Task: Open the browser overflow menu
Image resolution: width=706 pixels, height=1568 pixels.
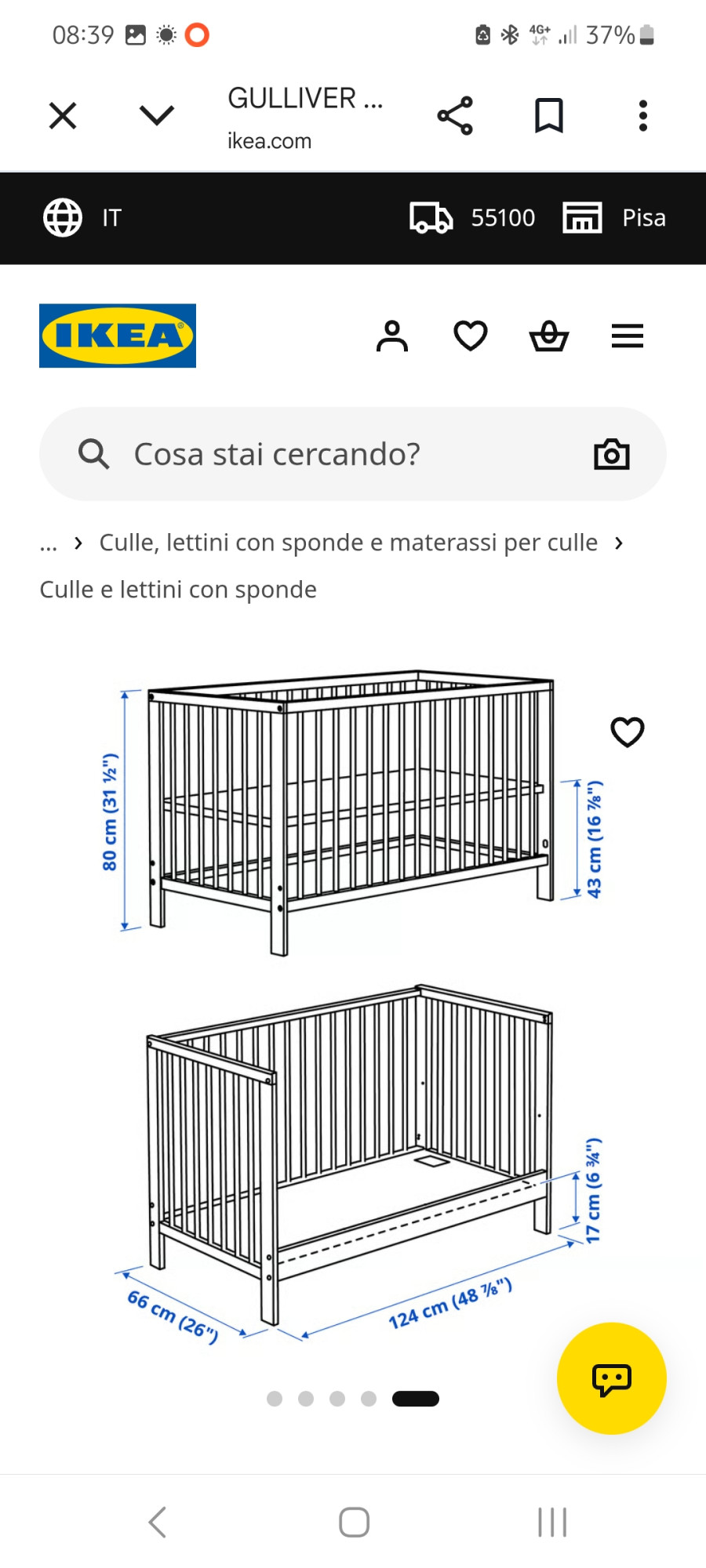Action: [x=643, y=116]
